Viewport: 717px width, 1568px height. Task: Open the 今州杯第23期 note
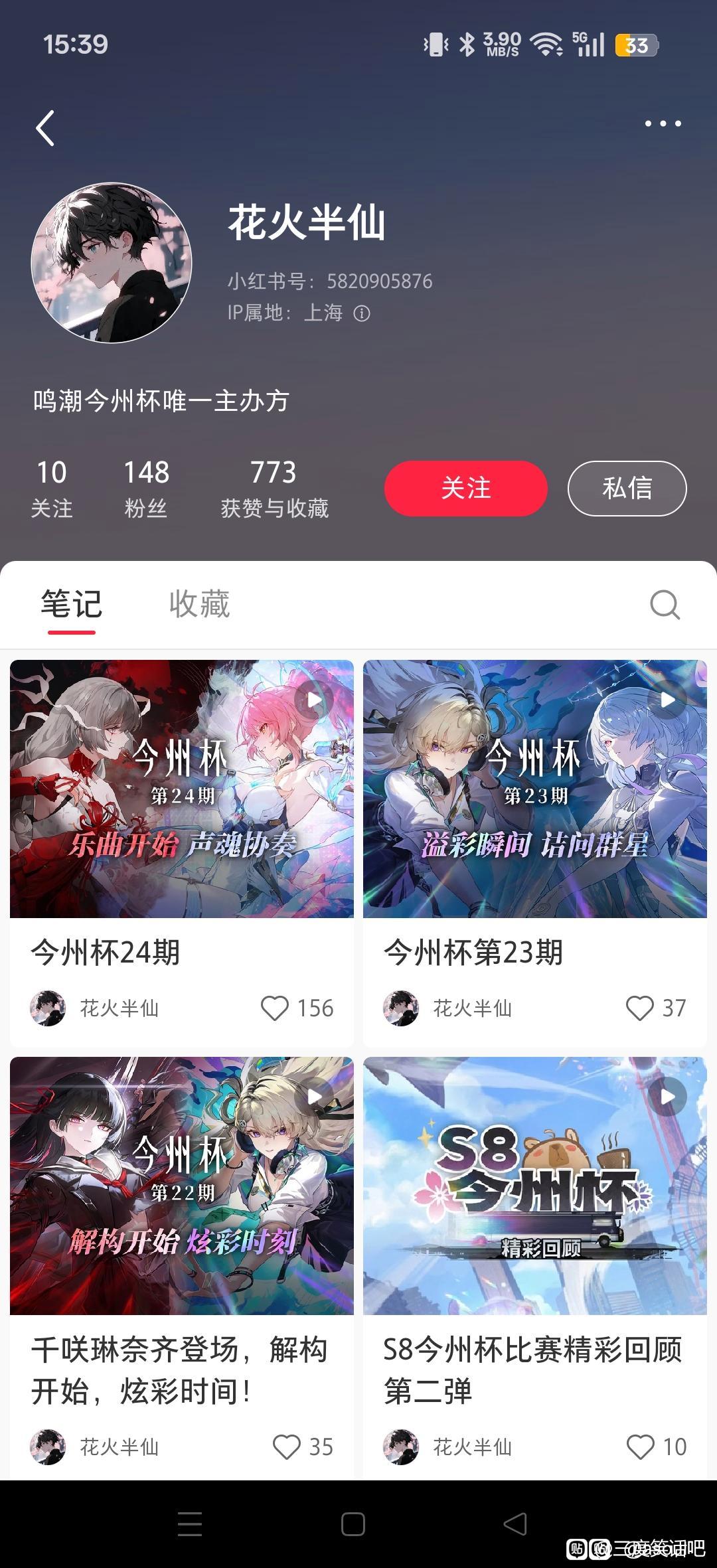tap(534, 789)
